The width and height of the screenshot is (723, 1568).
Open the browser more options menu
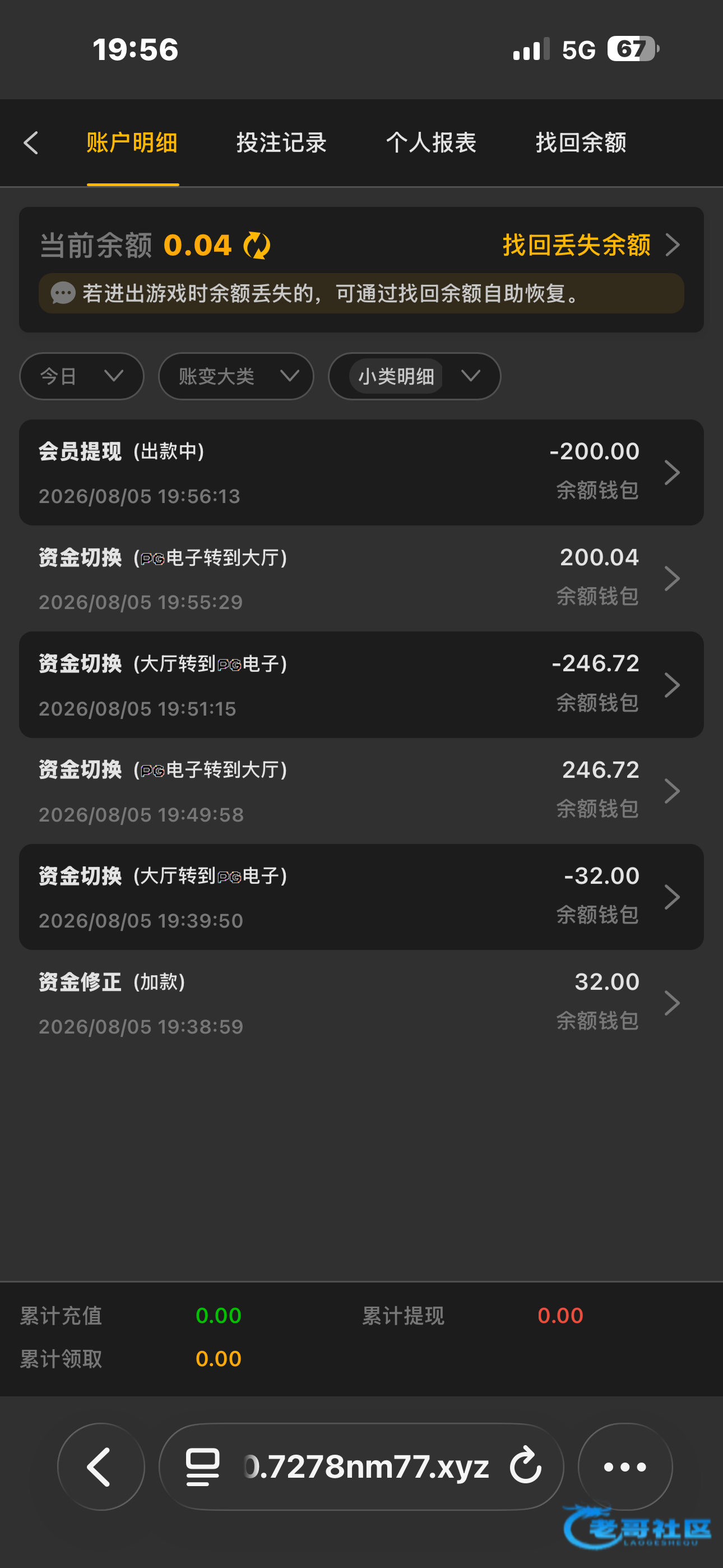pyautogui.click(x=625, y=1466)
